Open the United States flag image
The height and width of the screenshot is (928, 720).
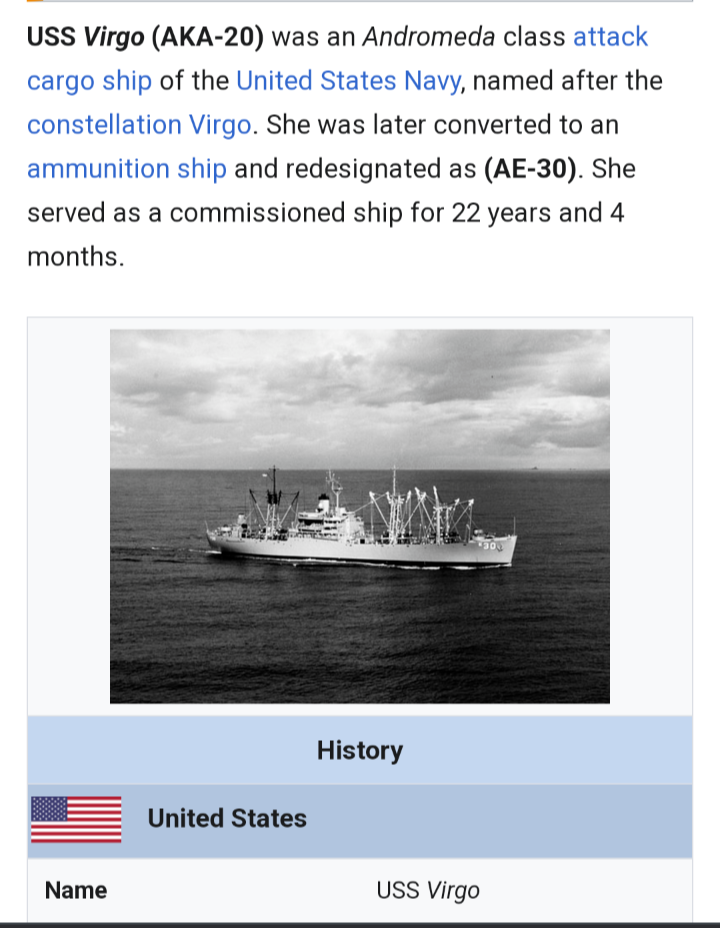click(76, 819)
